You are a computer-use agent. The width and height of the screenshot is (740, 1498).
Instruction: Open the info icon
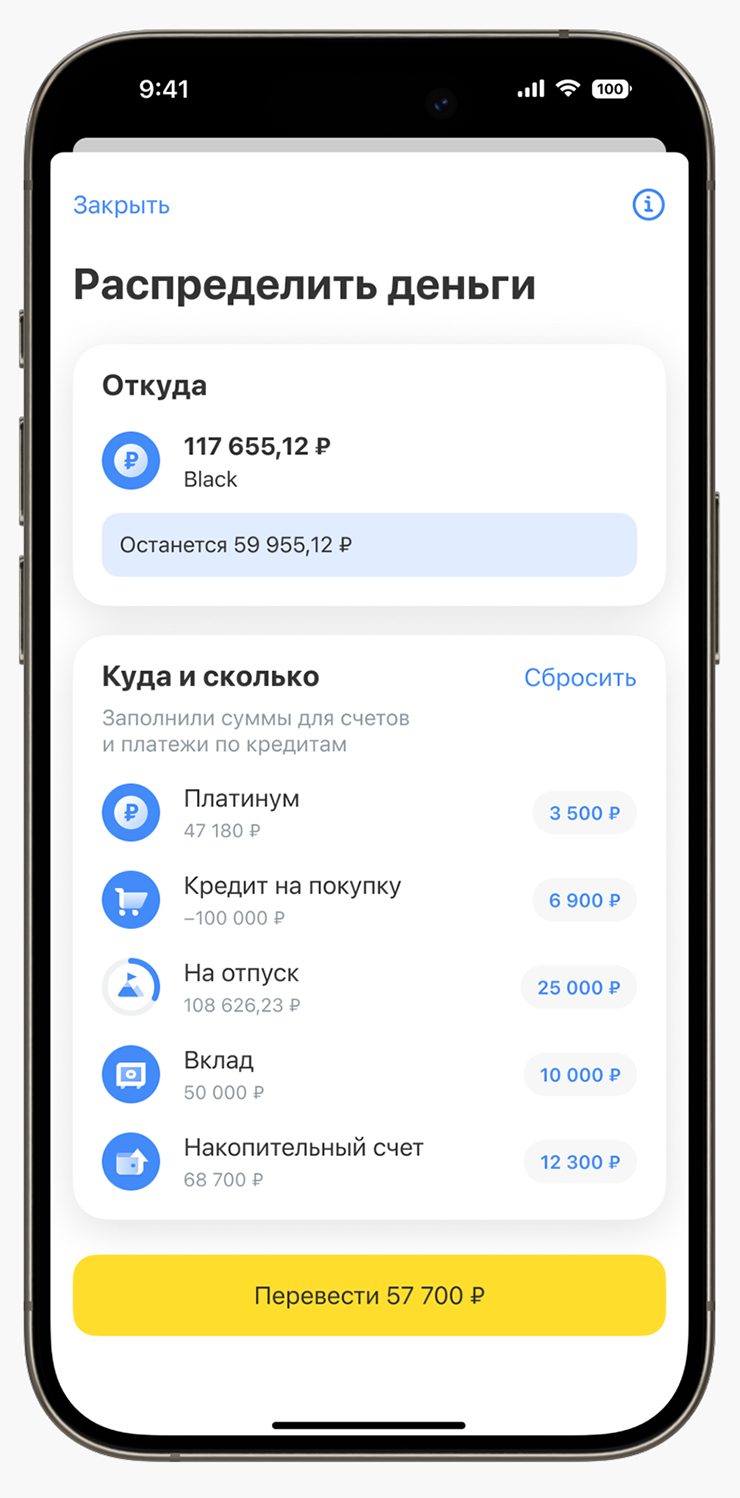coord(648,205)
